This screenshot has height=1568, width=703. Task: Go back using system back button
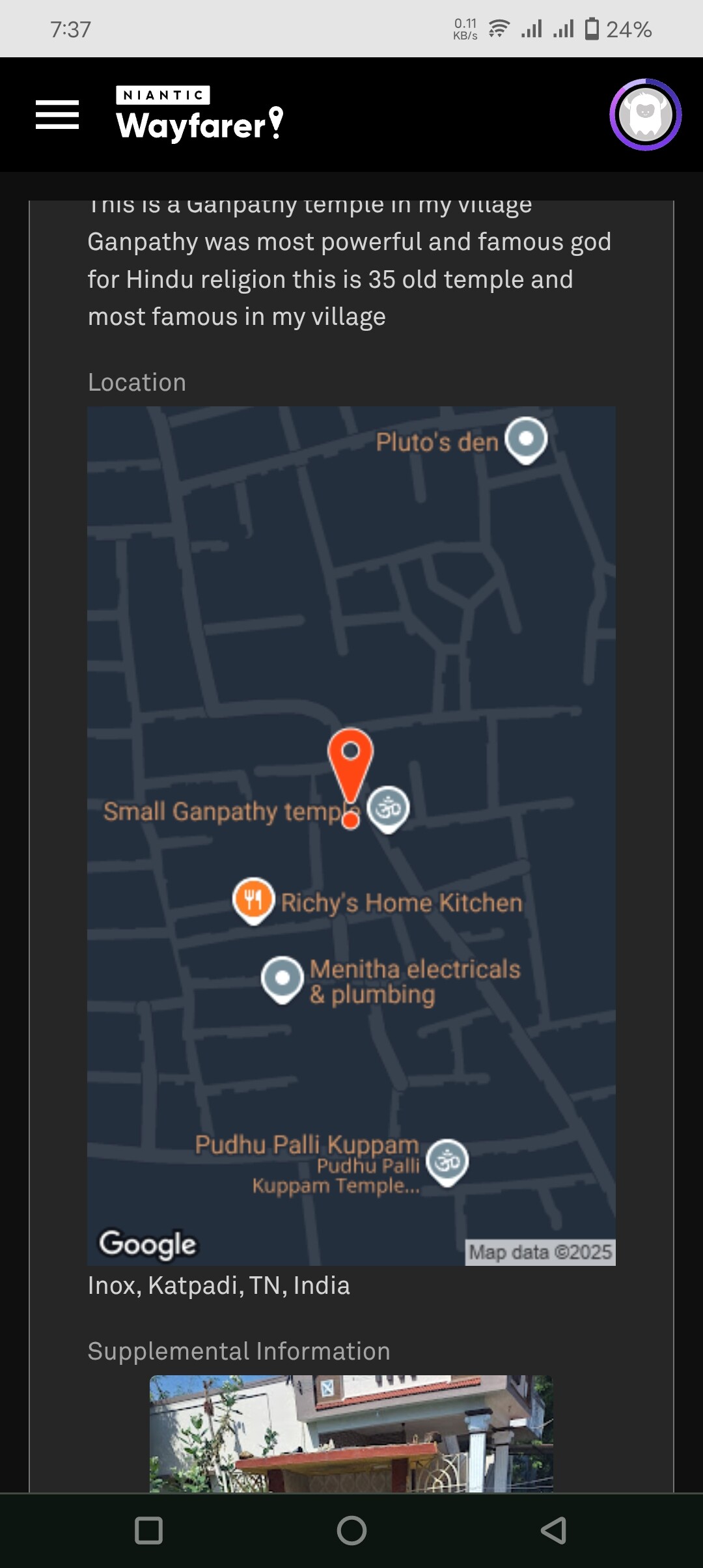tap(553, 1530)
